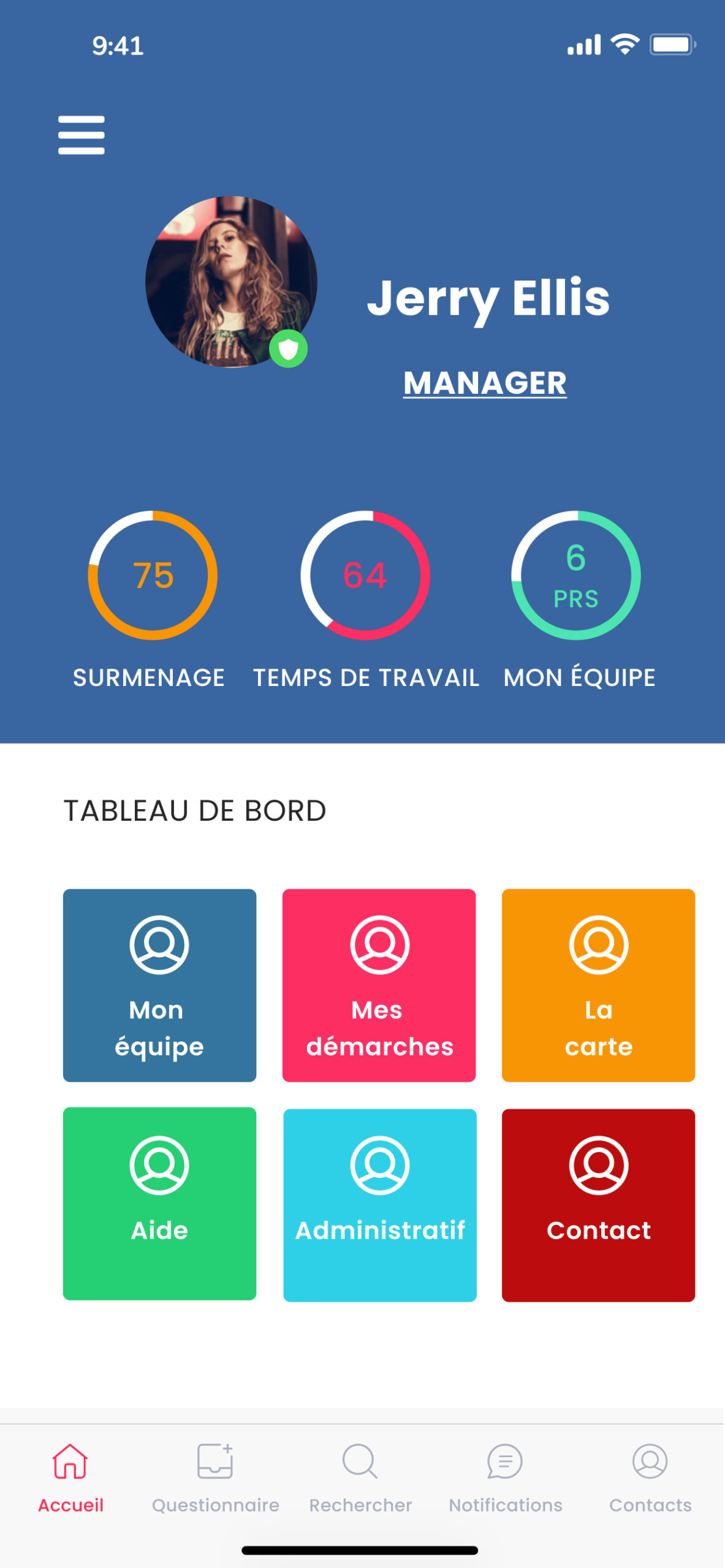The width and height of the screenshot is (725, 1568).
Task: View the Temps de travail gauge
Action: [x=365, y=575]
